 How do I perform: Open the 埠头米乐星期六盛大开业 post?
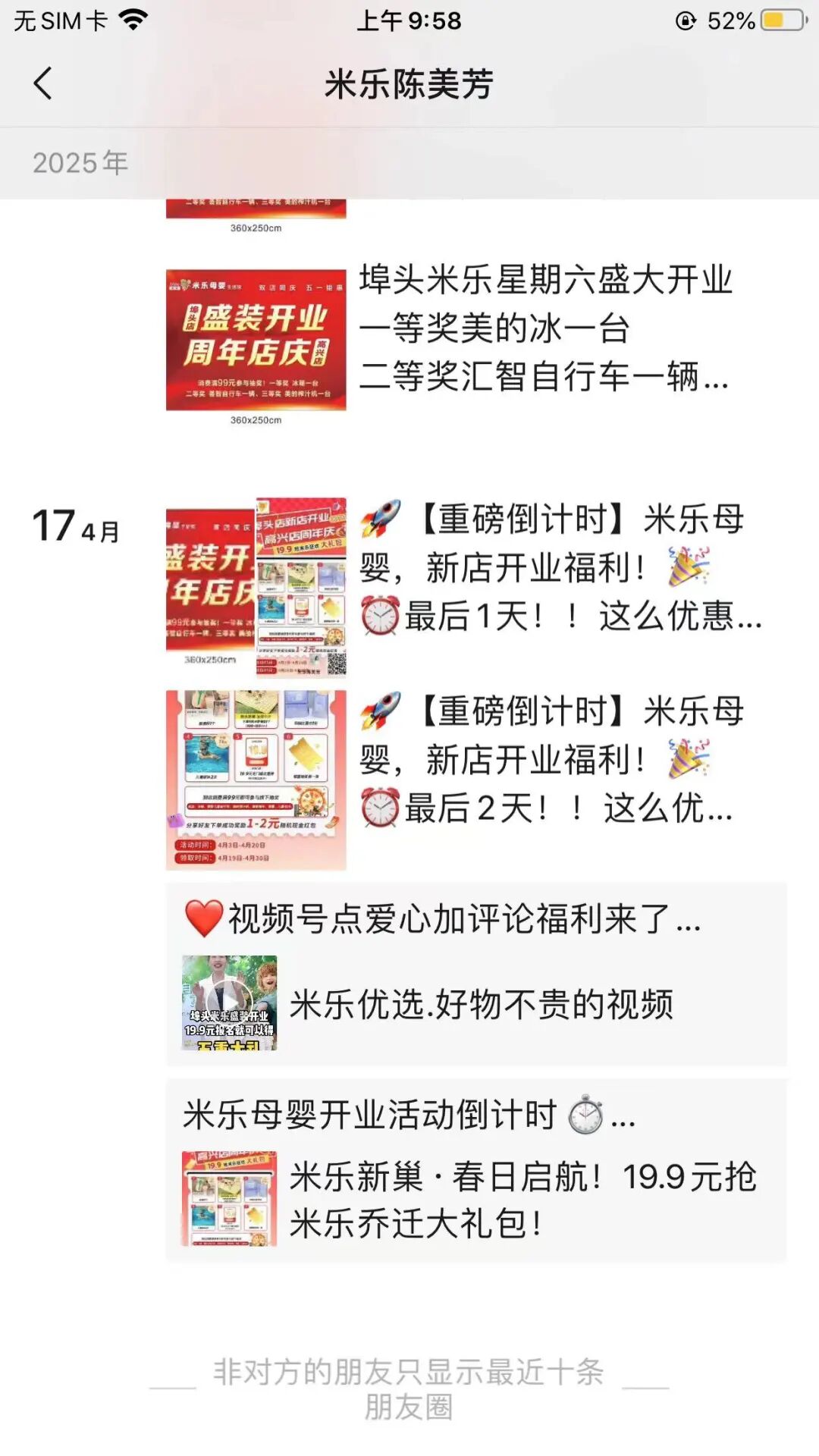pyautogui.click(x=476, y=340)
